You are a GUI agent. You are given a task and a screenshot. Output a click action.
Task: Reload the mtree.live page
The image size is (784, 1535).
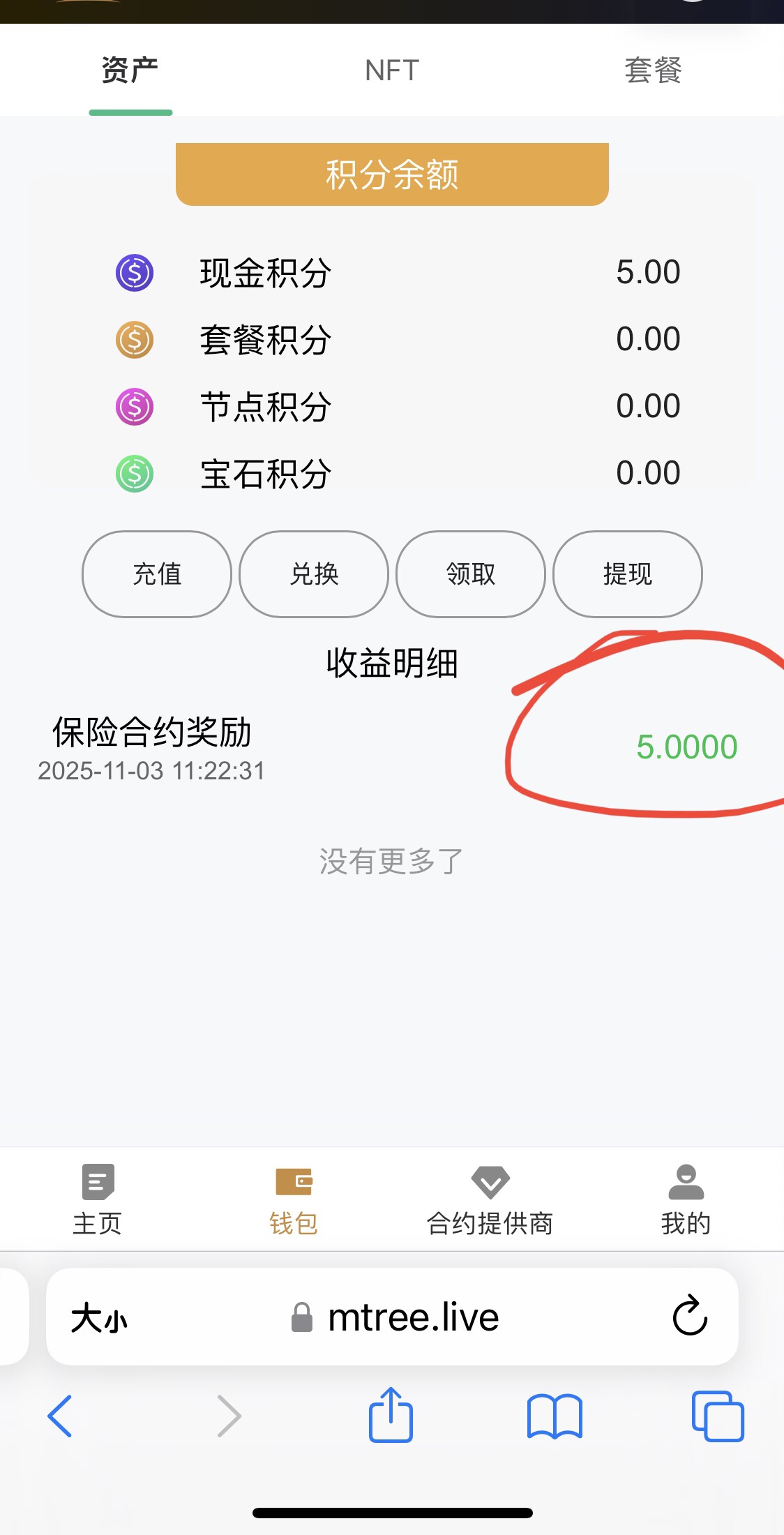pyautogui.click(x=690, y=1317)
